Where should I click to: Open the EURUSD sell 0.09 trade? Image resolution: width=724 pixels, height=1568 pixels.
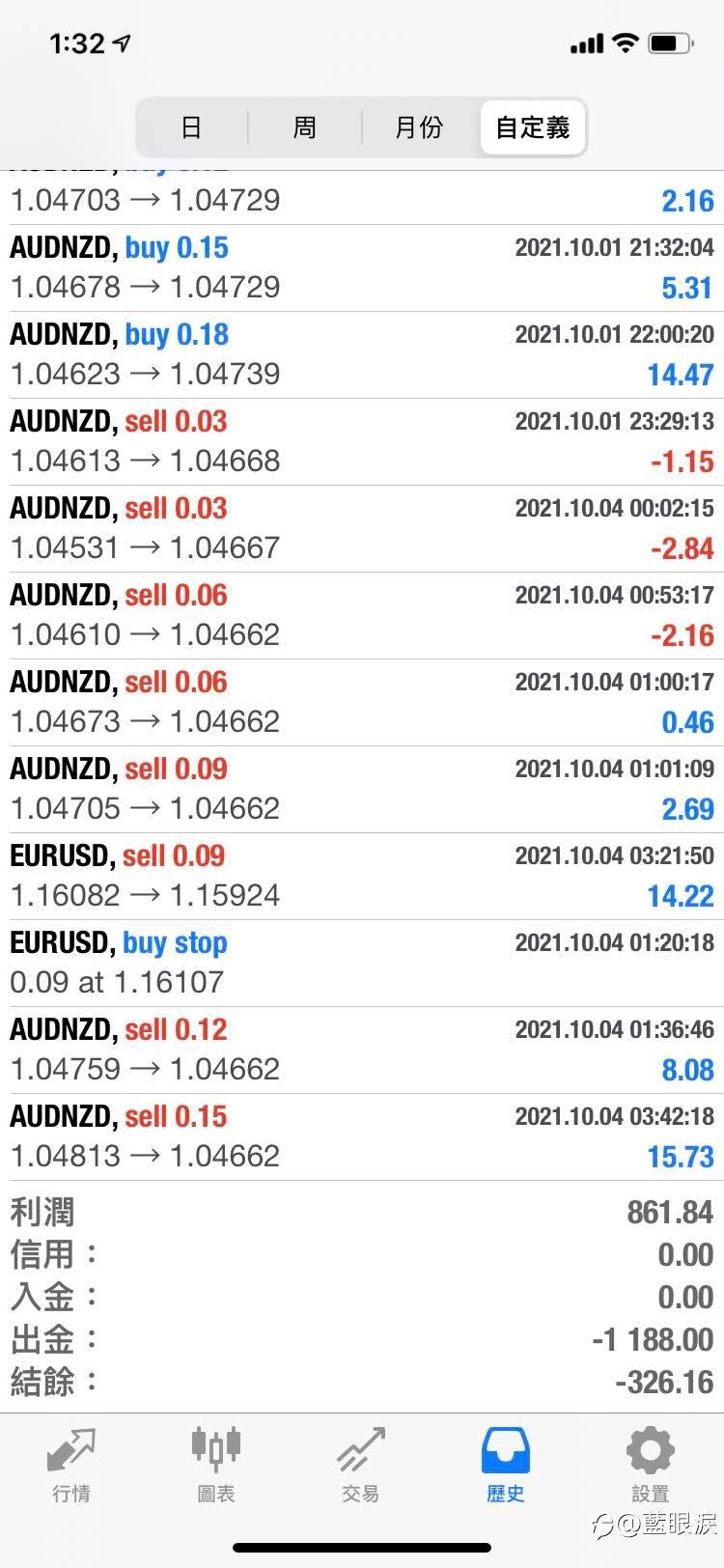362,876
